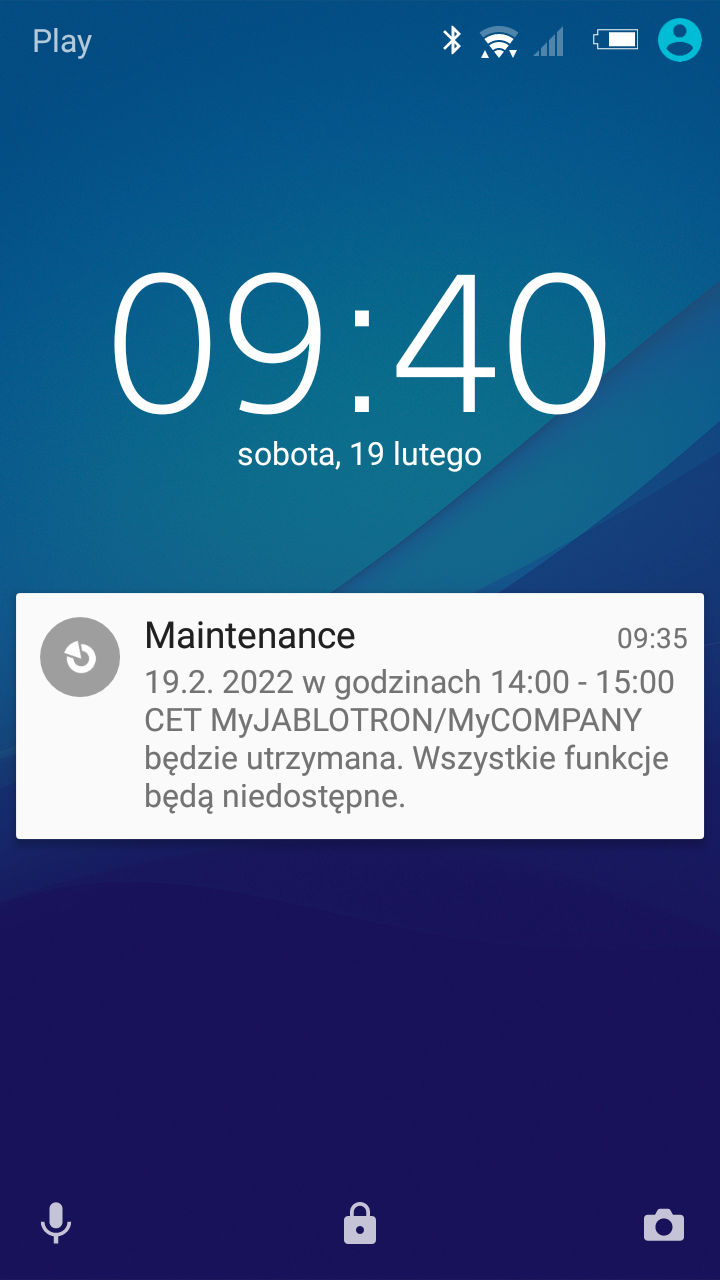Screen dimensions: 720x1280
Task: Open the Maintenance notification
Action: [x=360, y=716]
